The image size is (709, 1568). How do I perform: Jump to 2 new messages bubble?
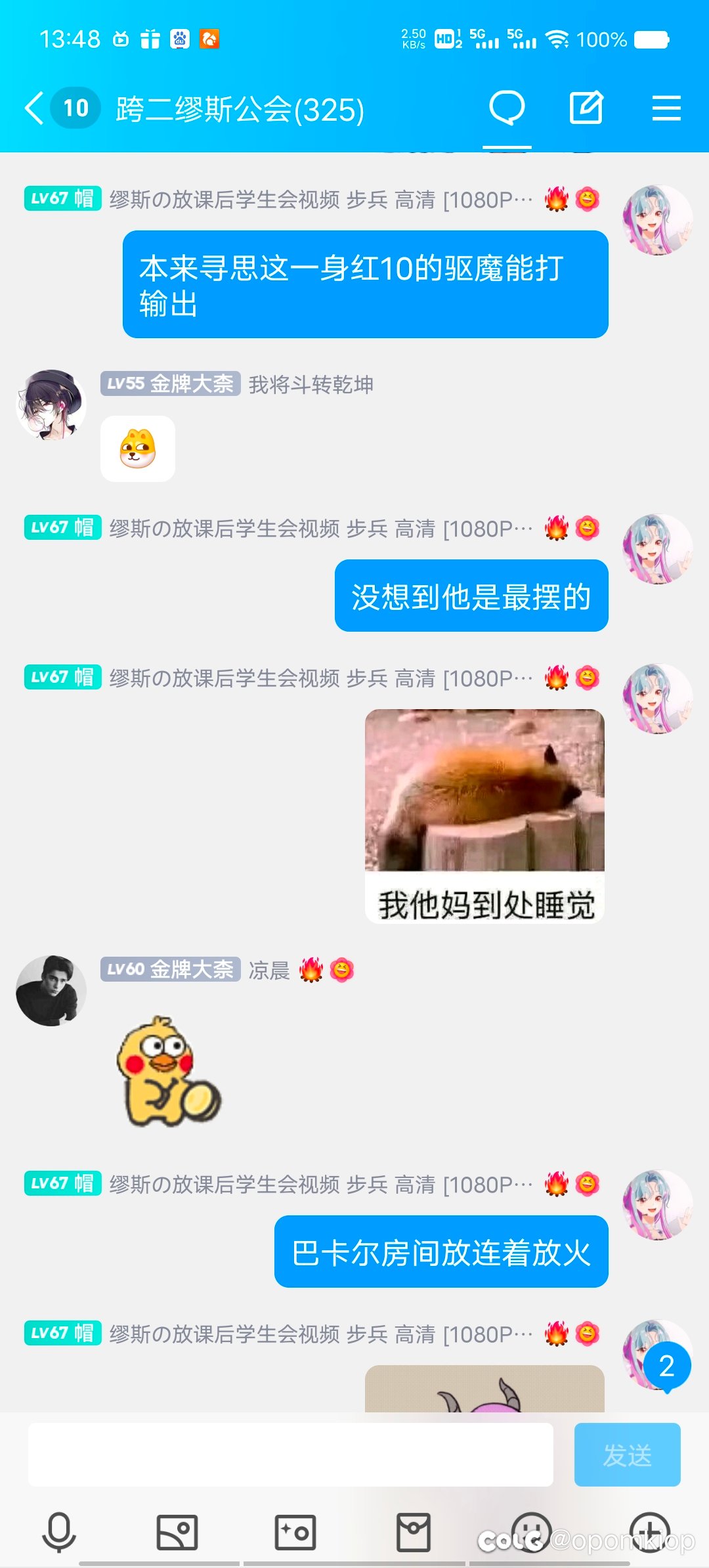(666, 1366)
